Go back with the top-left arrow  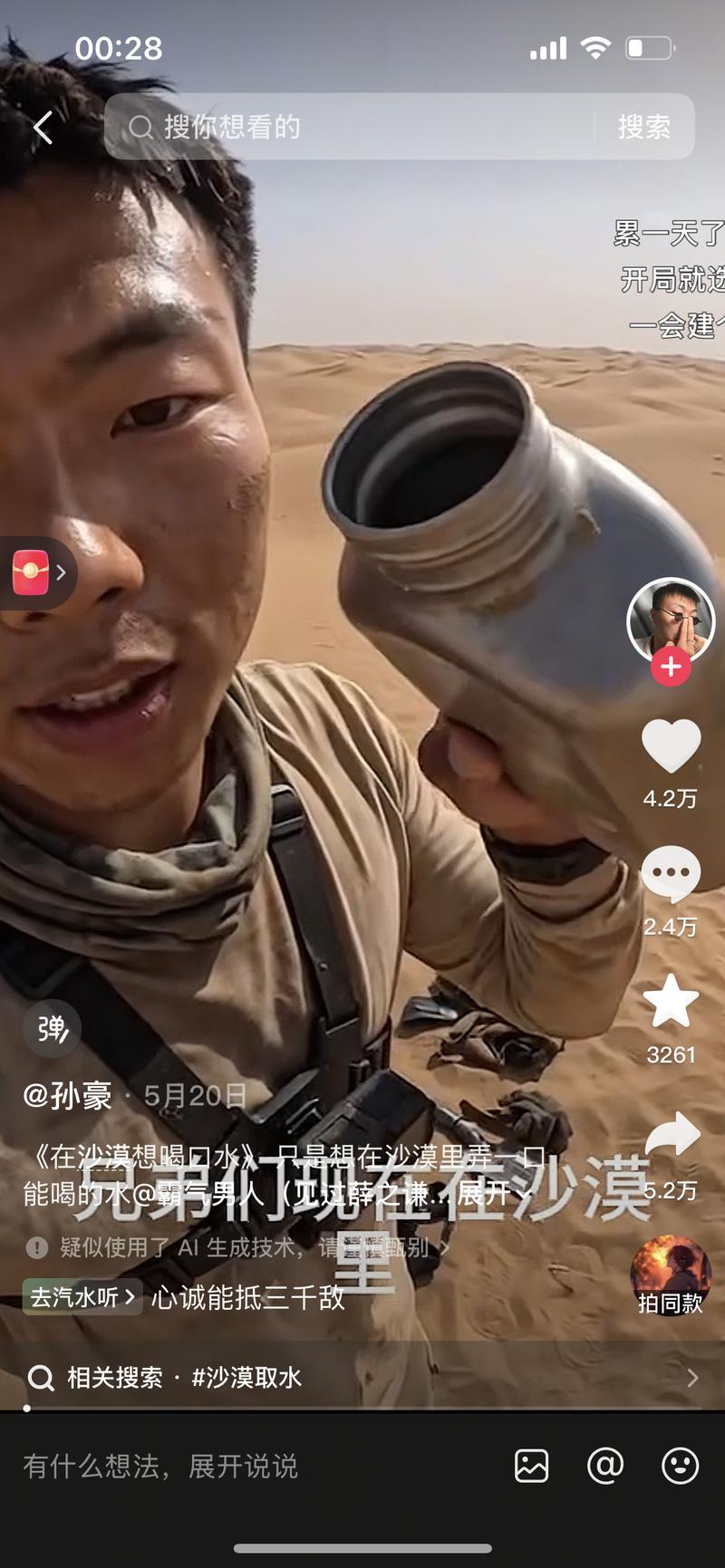coord(43,128)
